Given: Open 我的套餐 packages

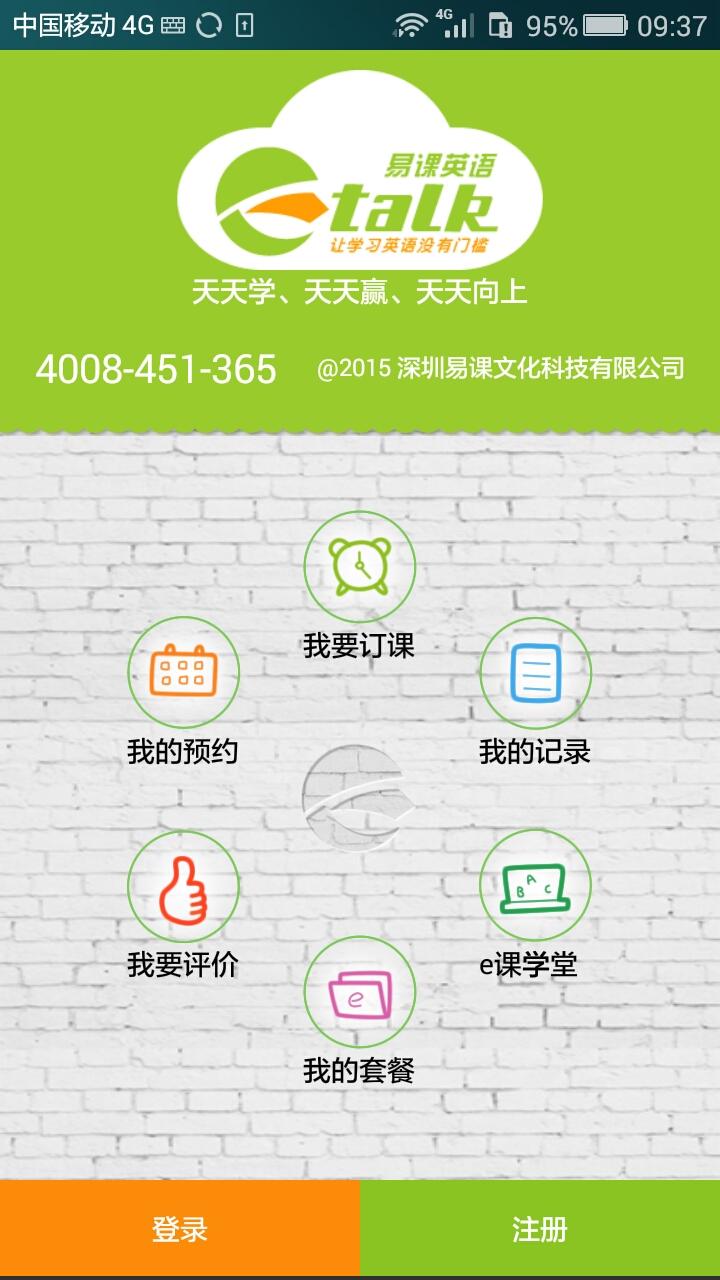Looking at the screenshot, I should pyautogui.click(x=359, y=992).
